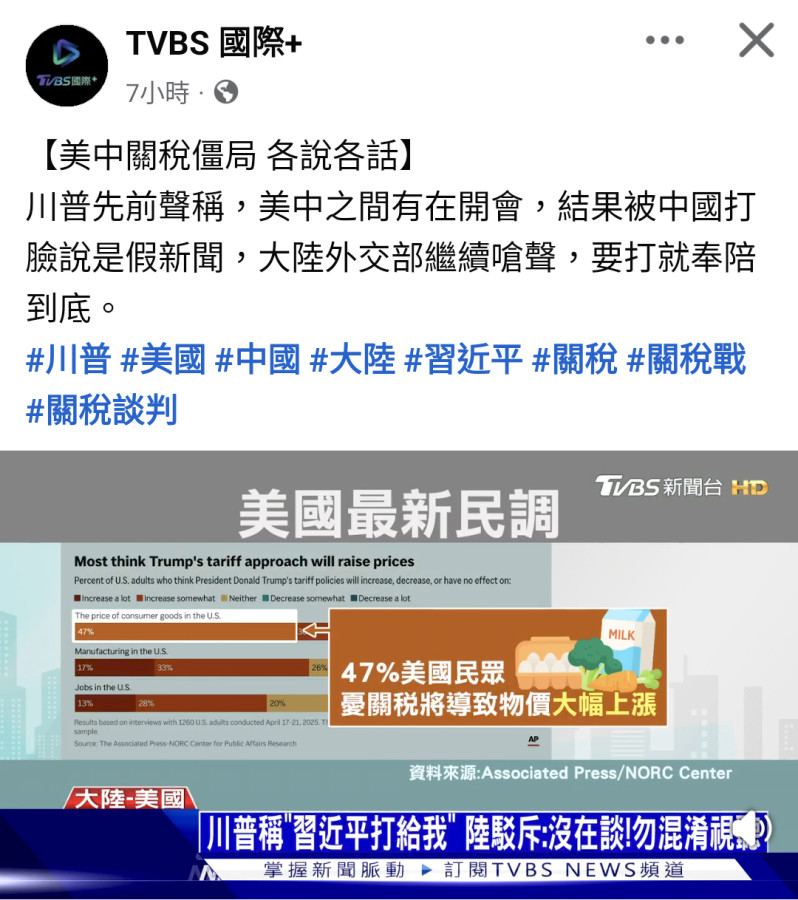Image resolution: width=798 pixels, height=900 pixels.
Task: Open the #川普 hashtag
Action: point(68,360)
